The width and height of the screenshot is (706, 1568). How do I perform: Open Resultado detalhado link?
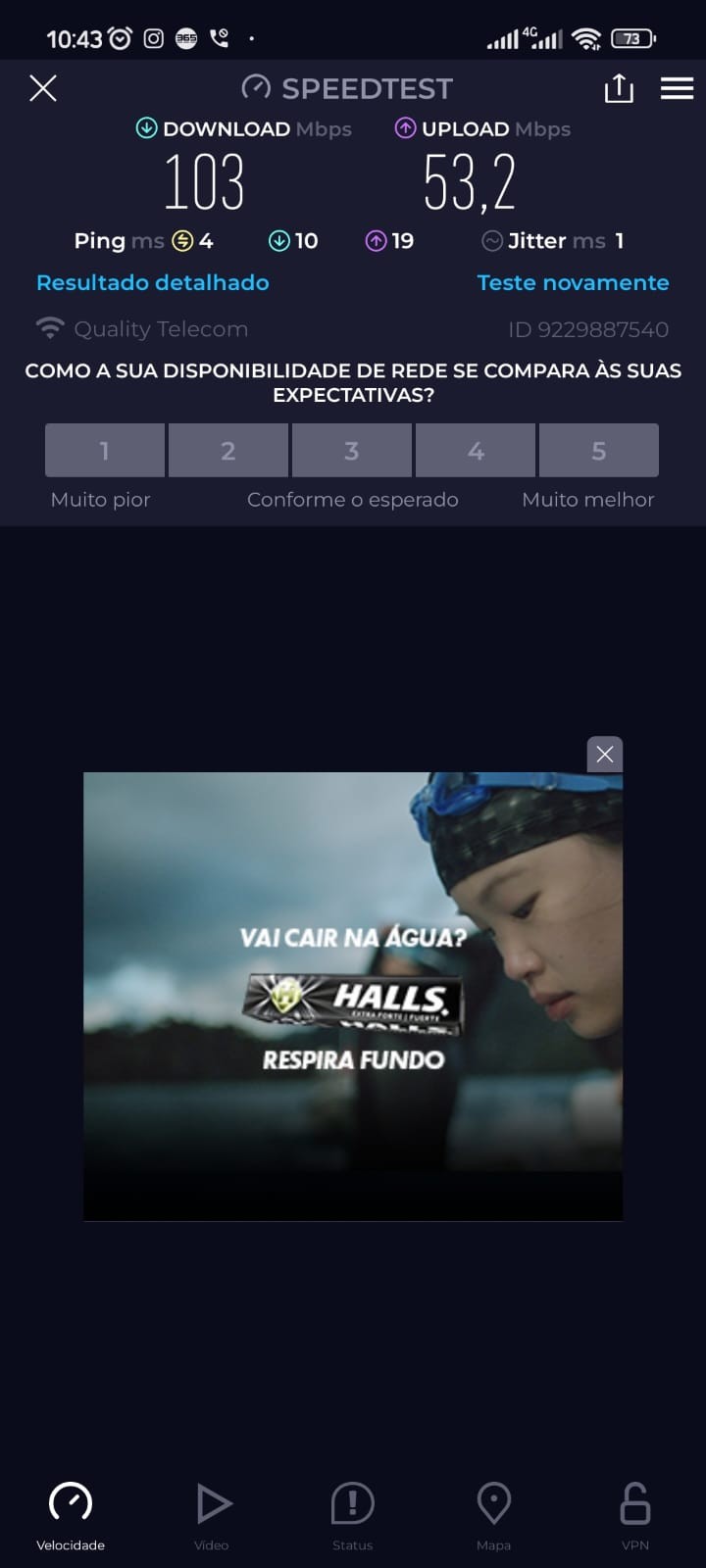(152, 282)
